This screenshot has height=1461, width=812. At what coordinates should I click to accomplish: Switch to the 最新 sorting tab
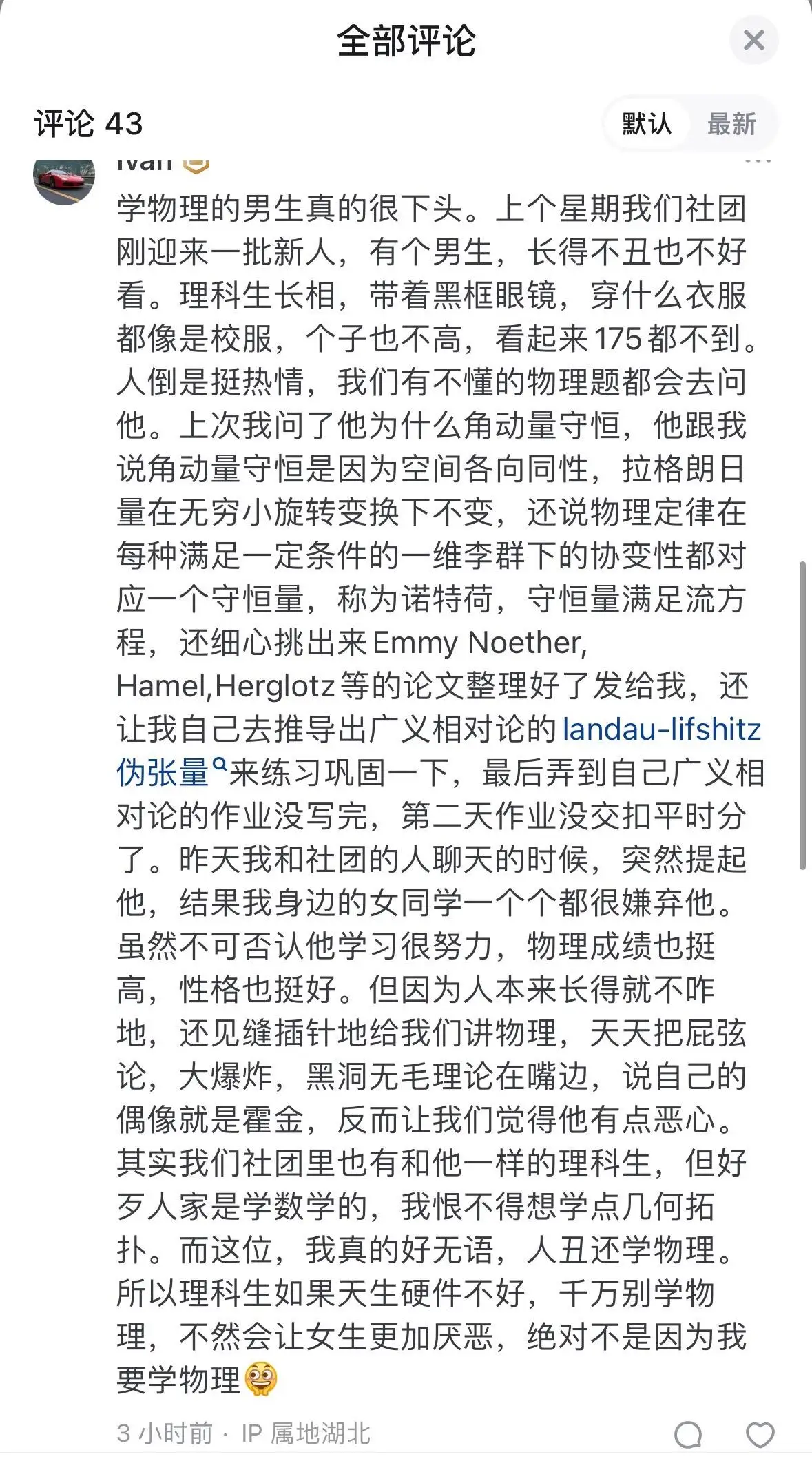click(731, 124)
